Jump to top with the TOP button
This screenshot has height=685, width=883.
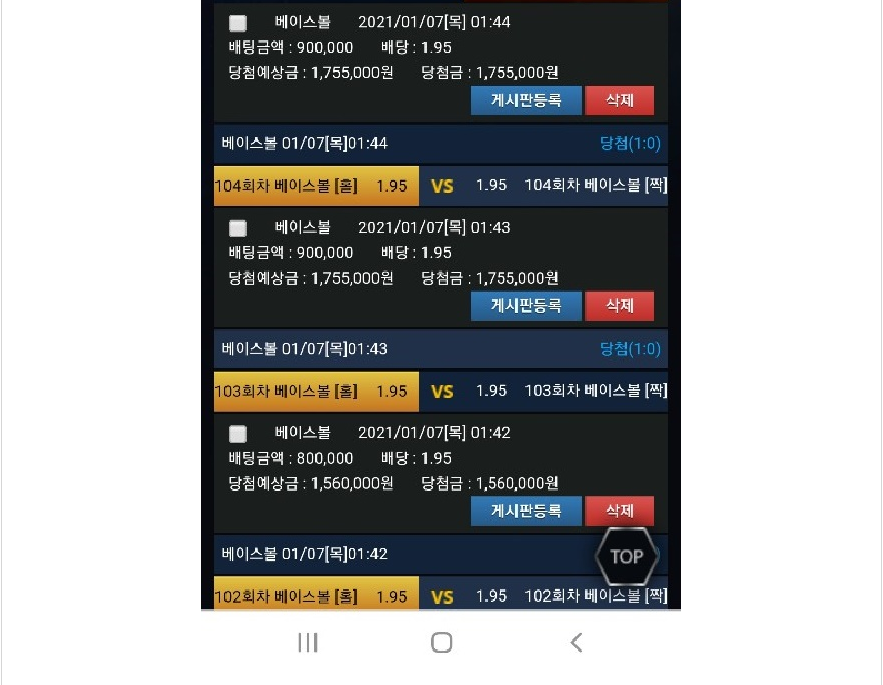click(626, 556)
